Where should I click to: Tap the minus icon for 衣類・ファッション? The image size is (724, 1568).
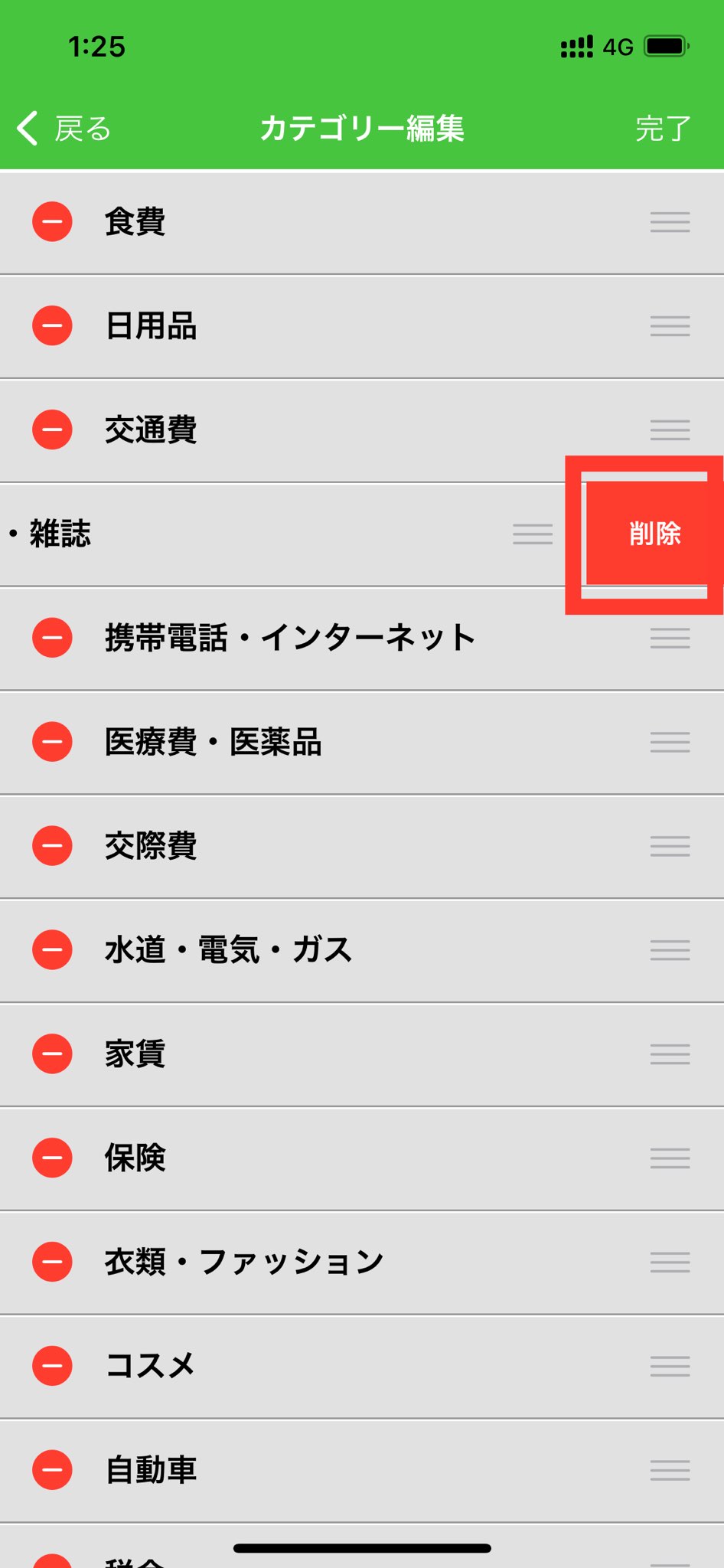point(52,1262)
